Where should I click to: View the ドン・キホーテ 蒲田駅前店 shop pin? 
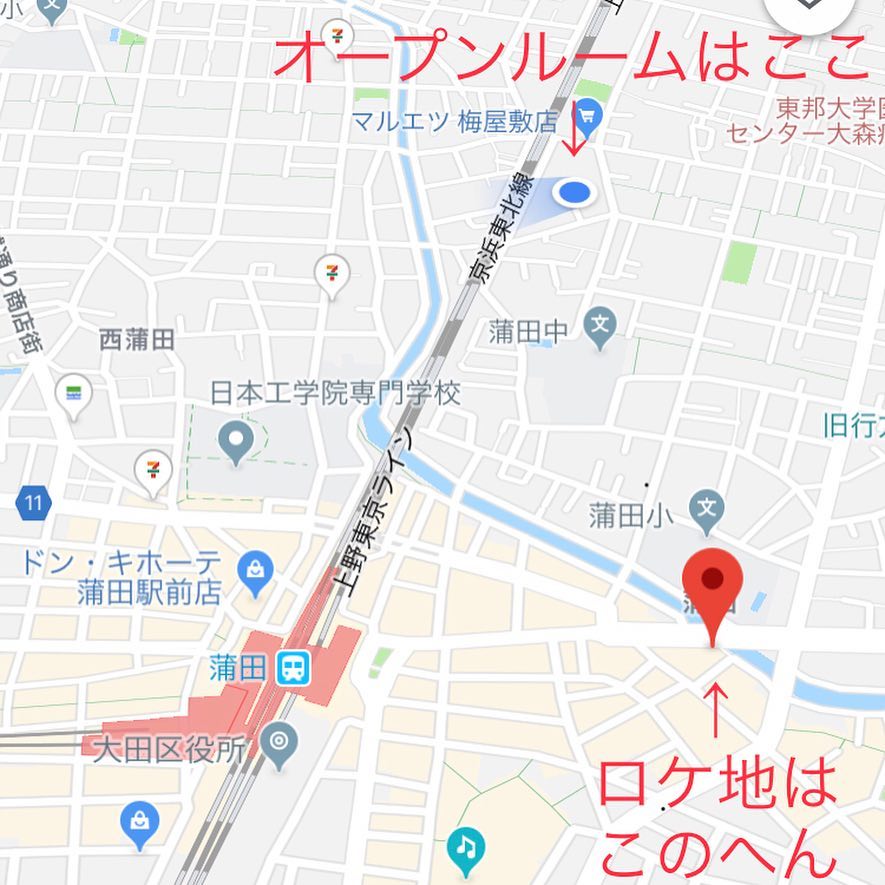coord(255,573)
